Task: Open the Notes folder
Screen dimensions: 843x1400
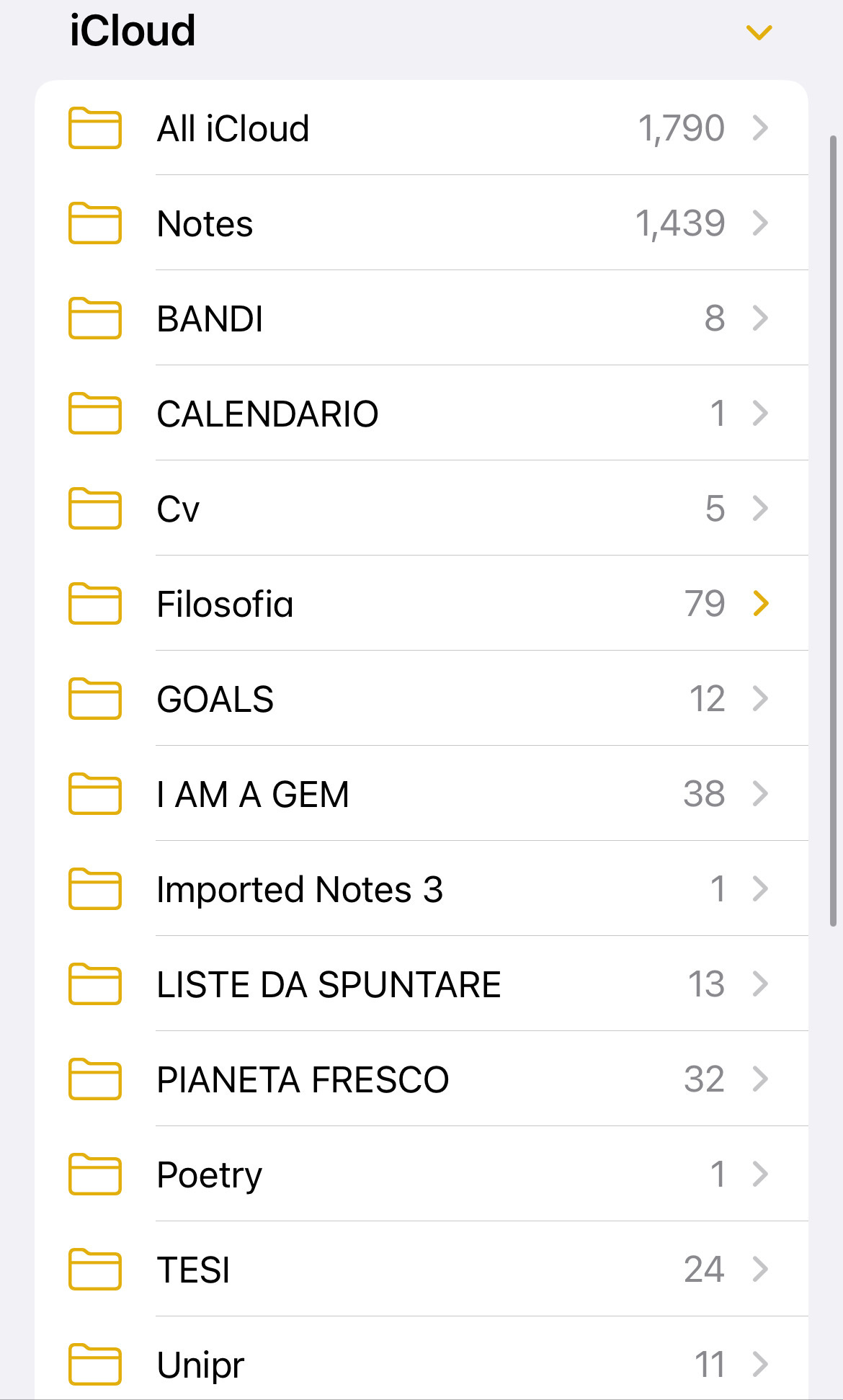Action: (421, 223)
